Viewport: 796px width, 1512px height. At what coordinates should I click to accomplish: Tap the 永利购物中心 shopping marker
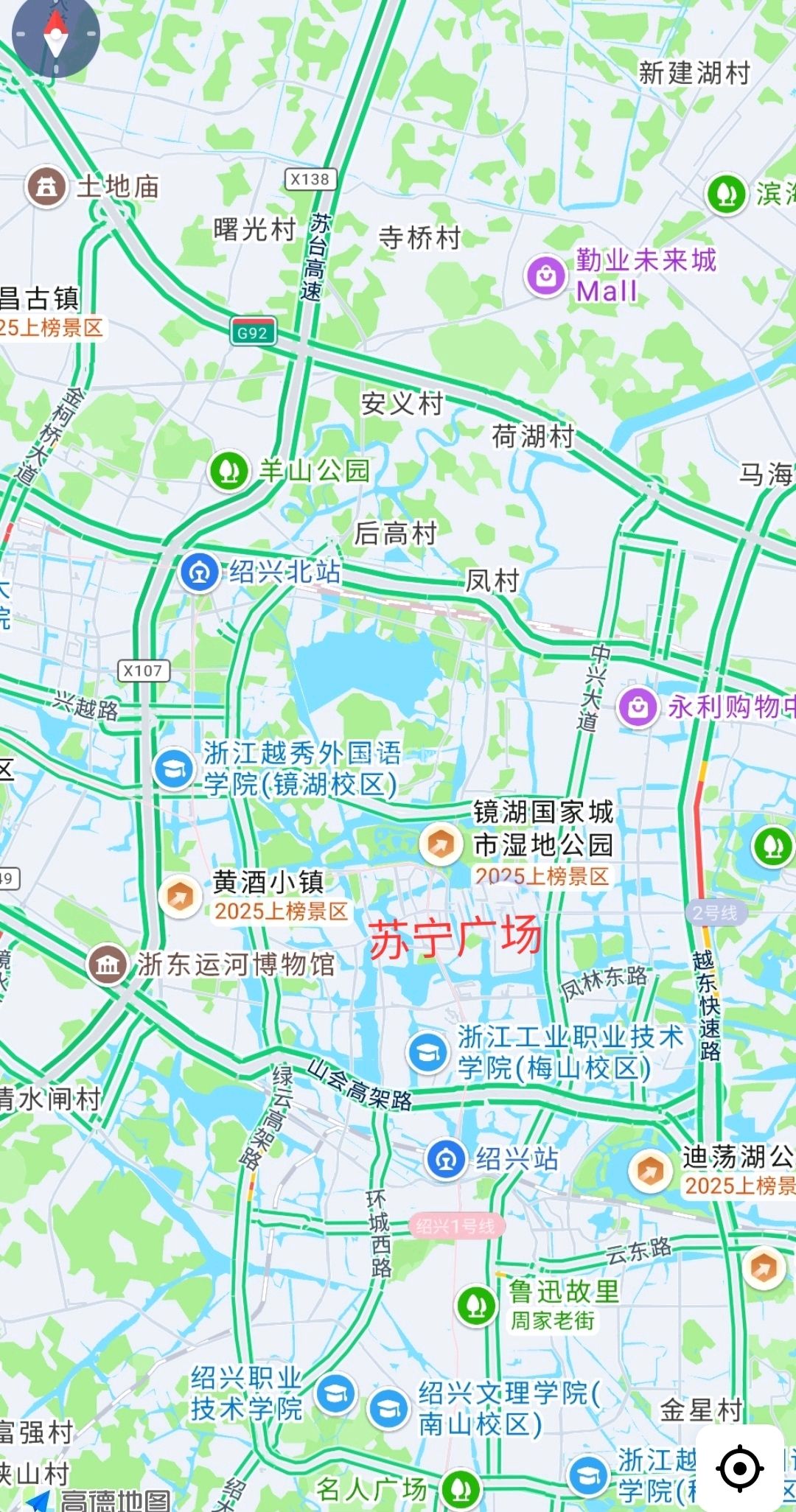tap(638, 708)
